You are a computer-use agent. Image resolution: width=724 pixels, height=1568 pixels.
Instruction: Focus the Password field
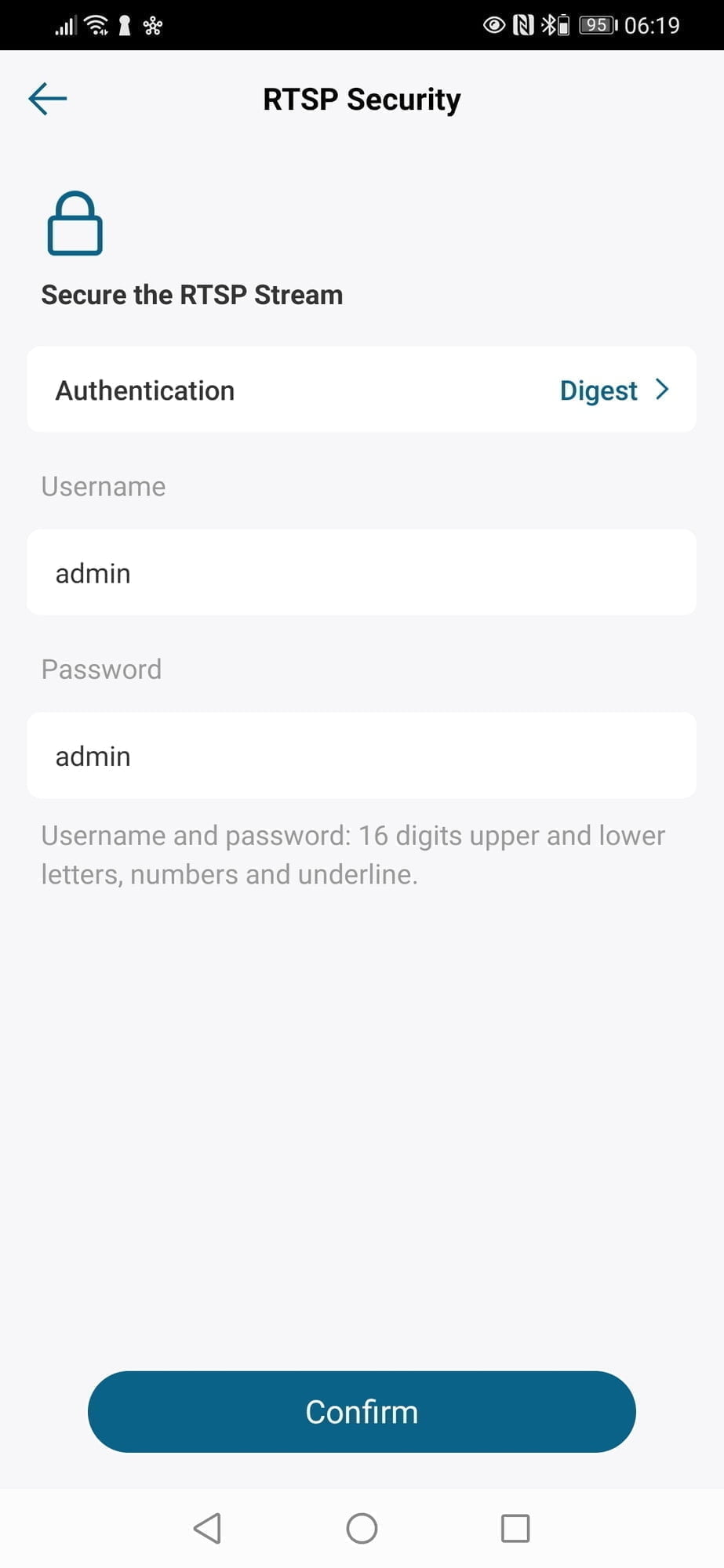click(362, 756)
